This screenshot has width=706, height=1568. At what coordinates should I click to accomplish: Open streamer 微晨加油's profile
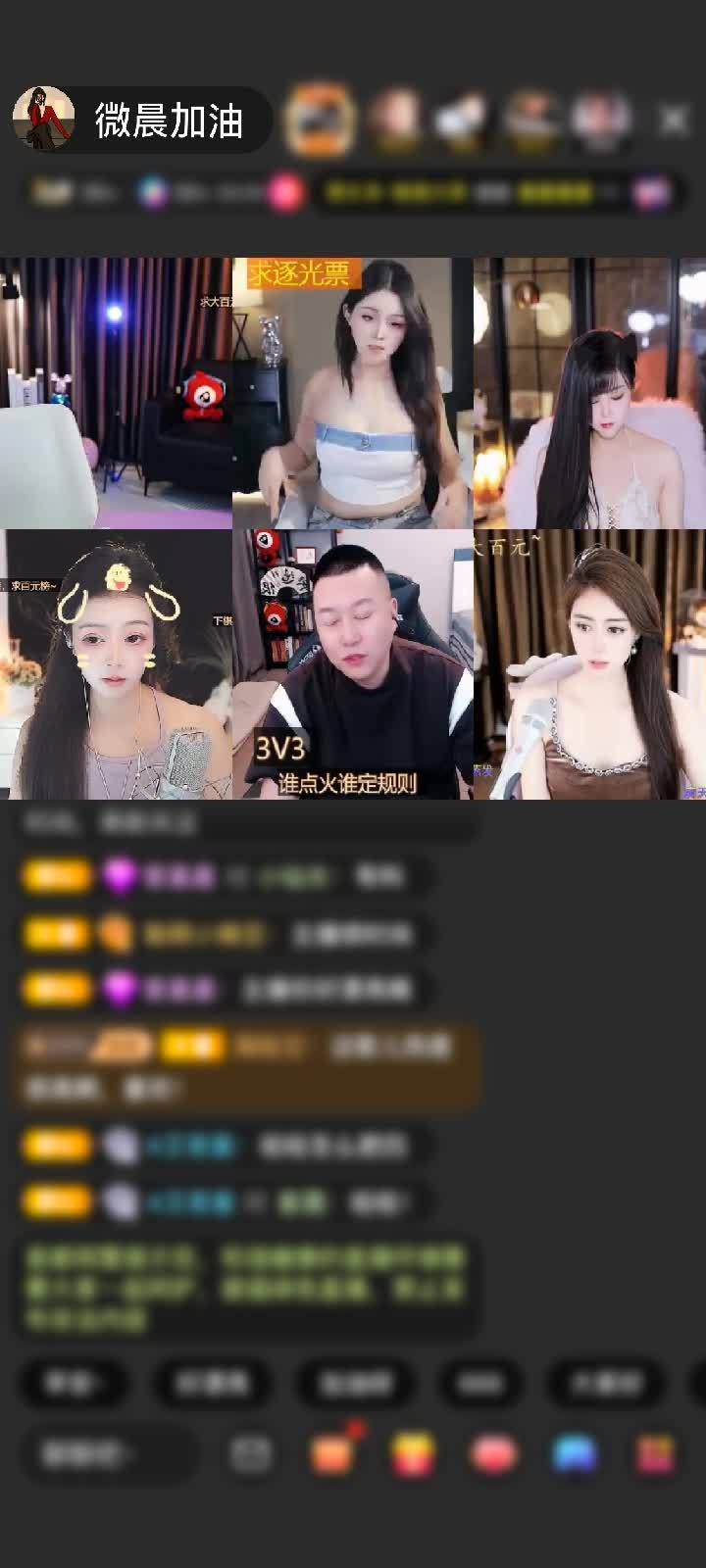[x=44, y=120]
